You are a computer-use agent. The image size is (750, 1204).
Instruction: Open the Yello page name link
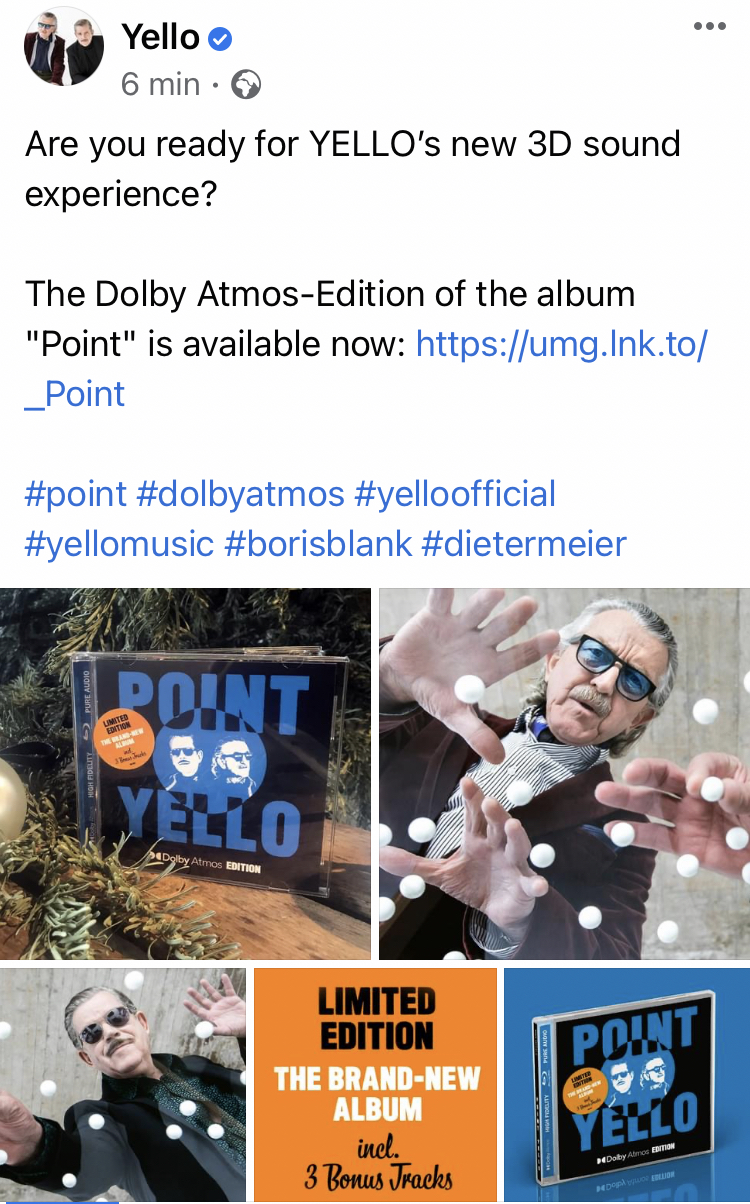pos(160,38)
